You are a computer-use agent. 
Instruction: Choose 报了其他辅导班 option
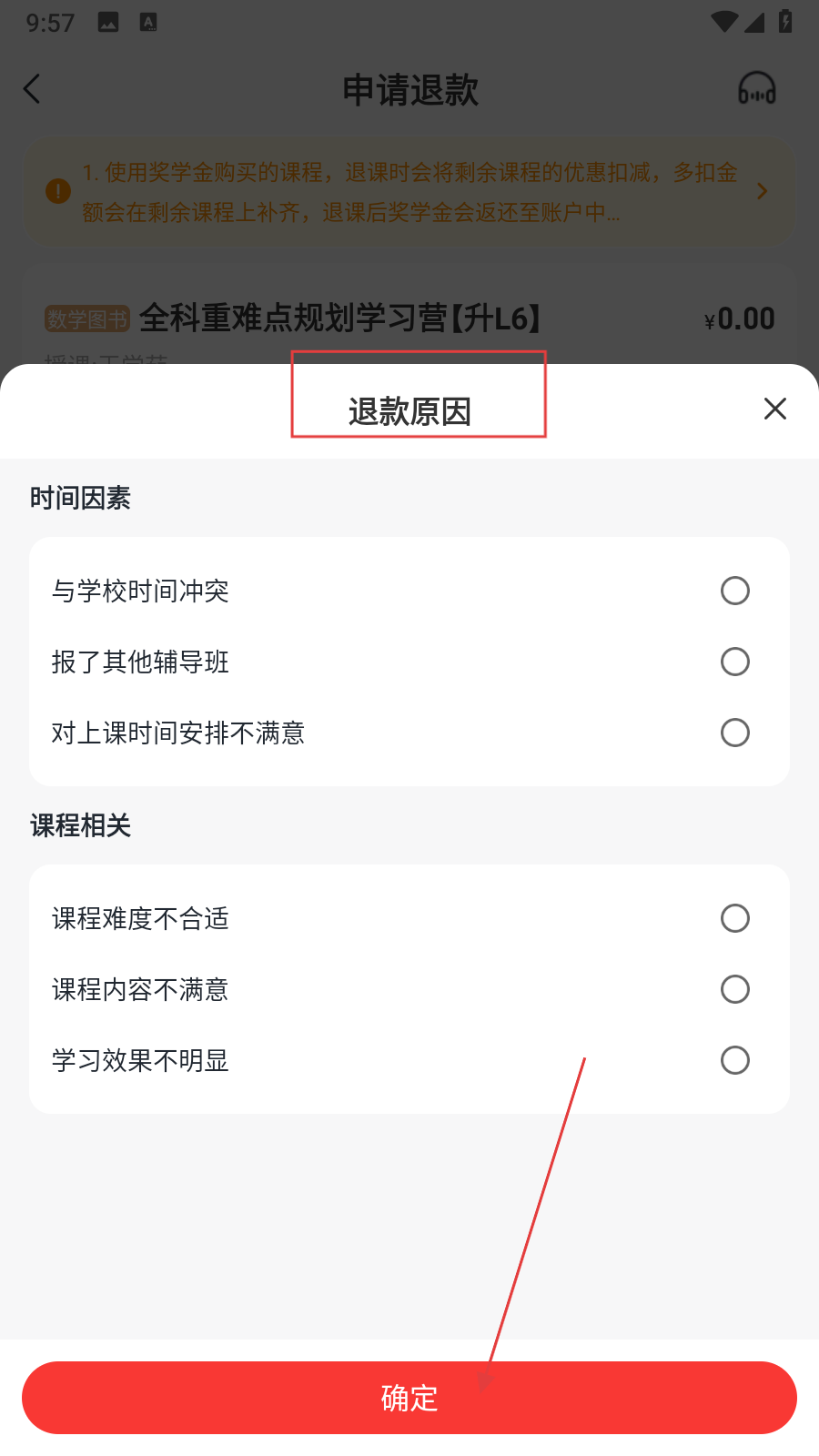(409, 662)
